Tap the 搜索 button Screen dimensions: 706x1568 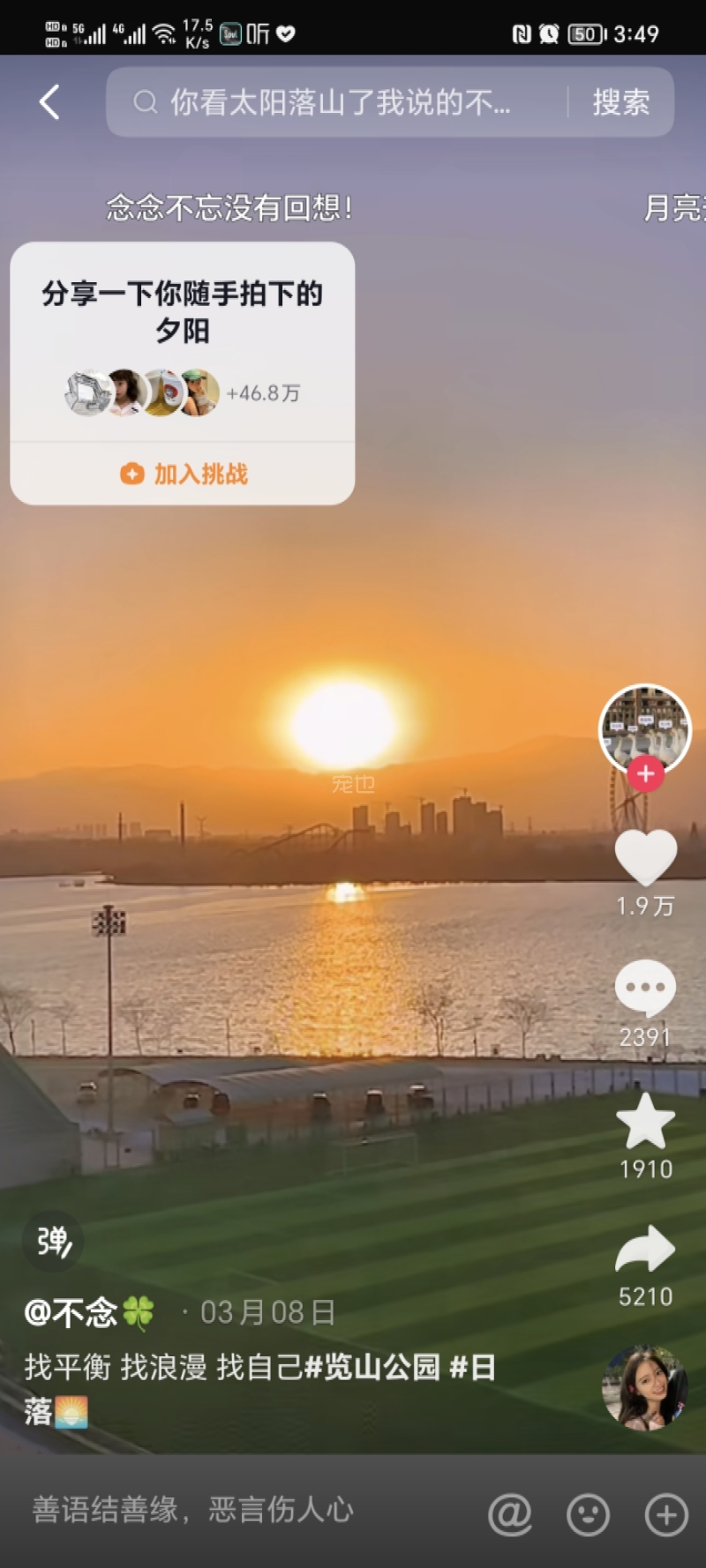(620, 103)
